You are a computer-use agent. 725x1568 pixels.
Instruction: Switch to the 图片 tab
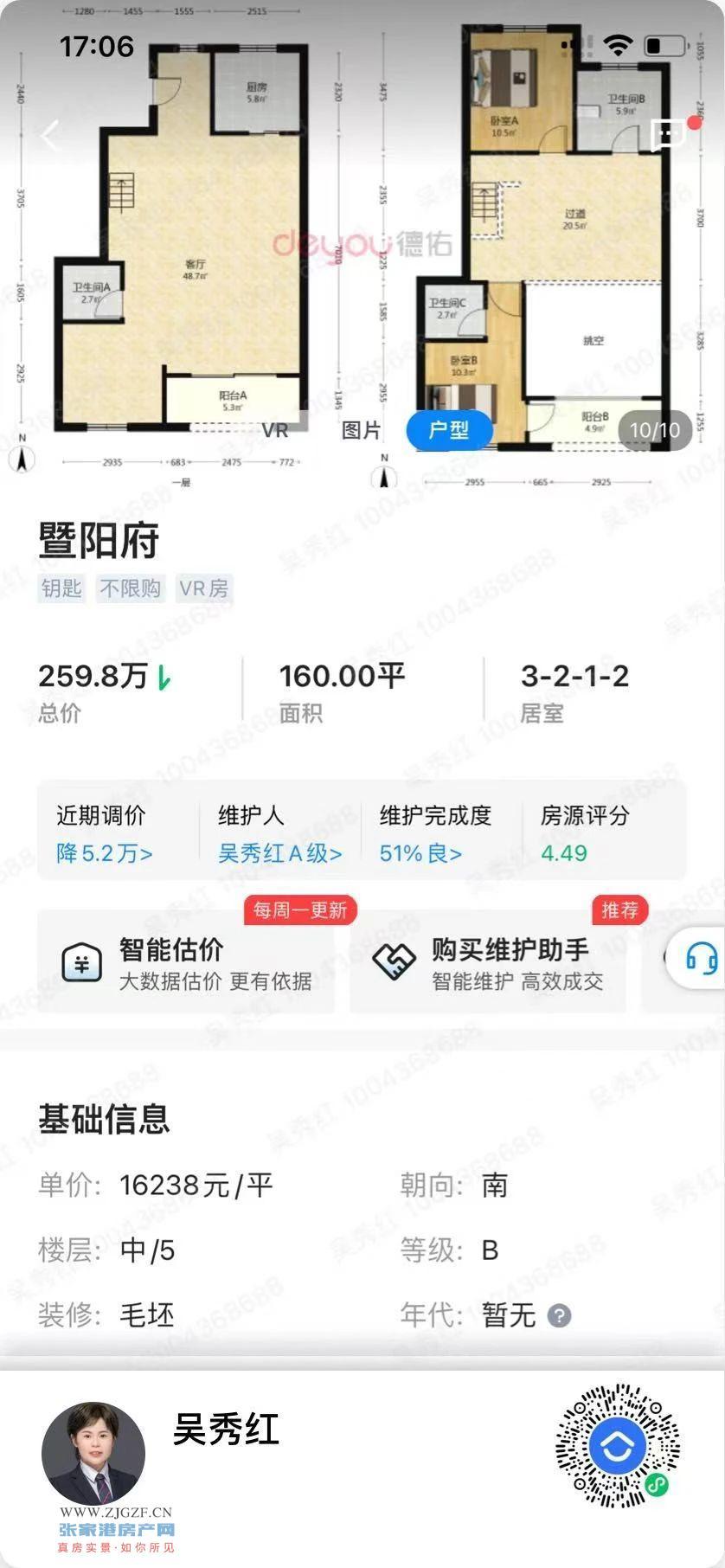click(361, 430)
